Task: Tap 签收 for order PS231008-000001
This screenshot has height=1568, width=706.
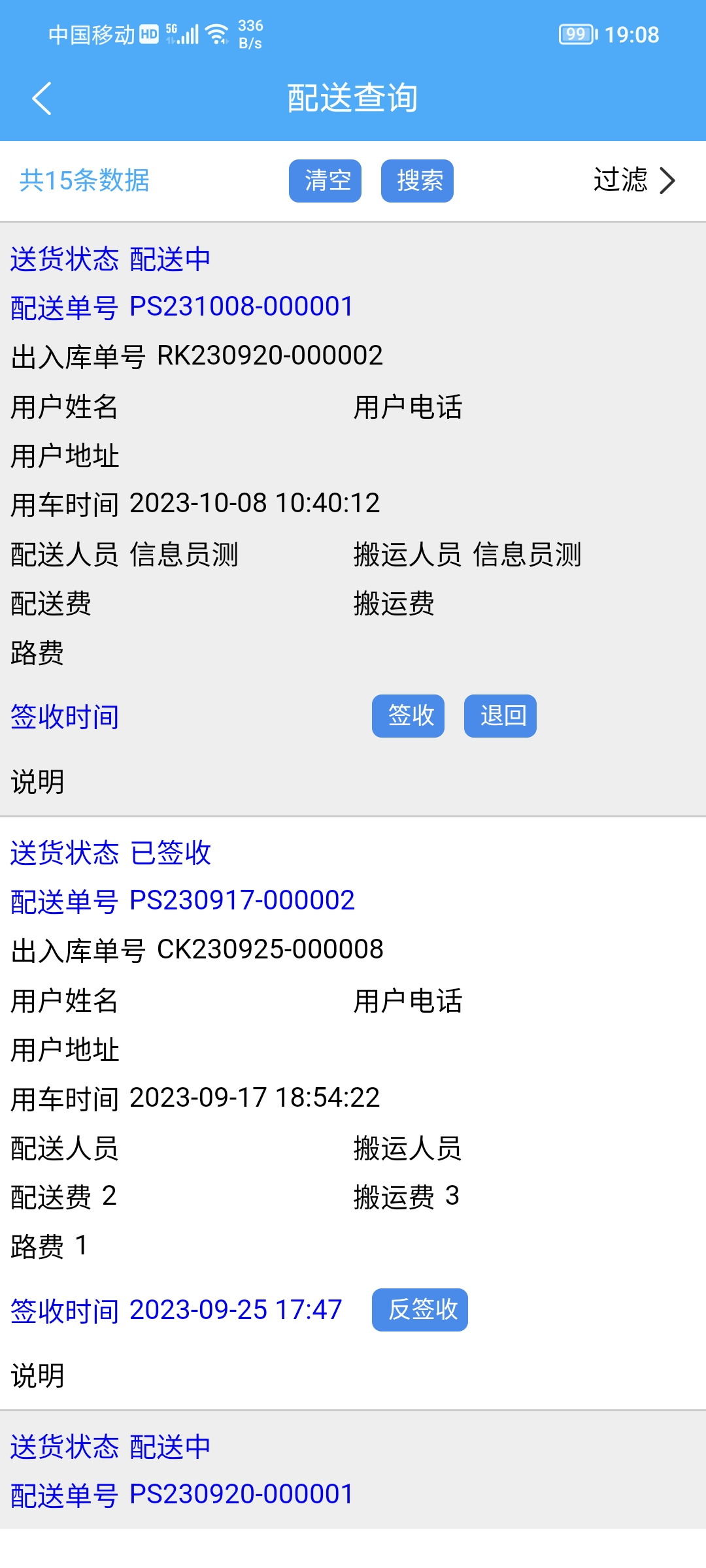Action: (x=408, y=716)
